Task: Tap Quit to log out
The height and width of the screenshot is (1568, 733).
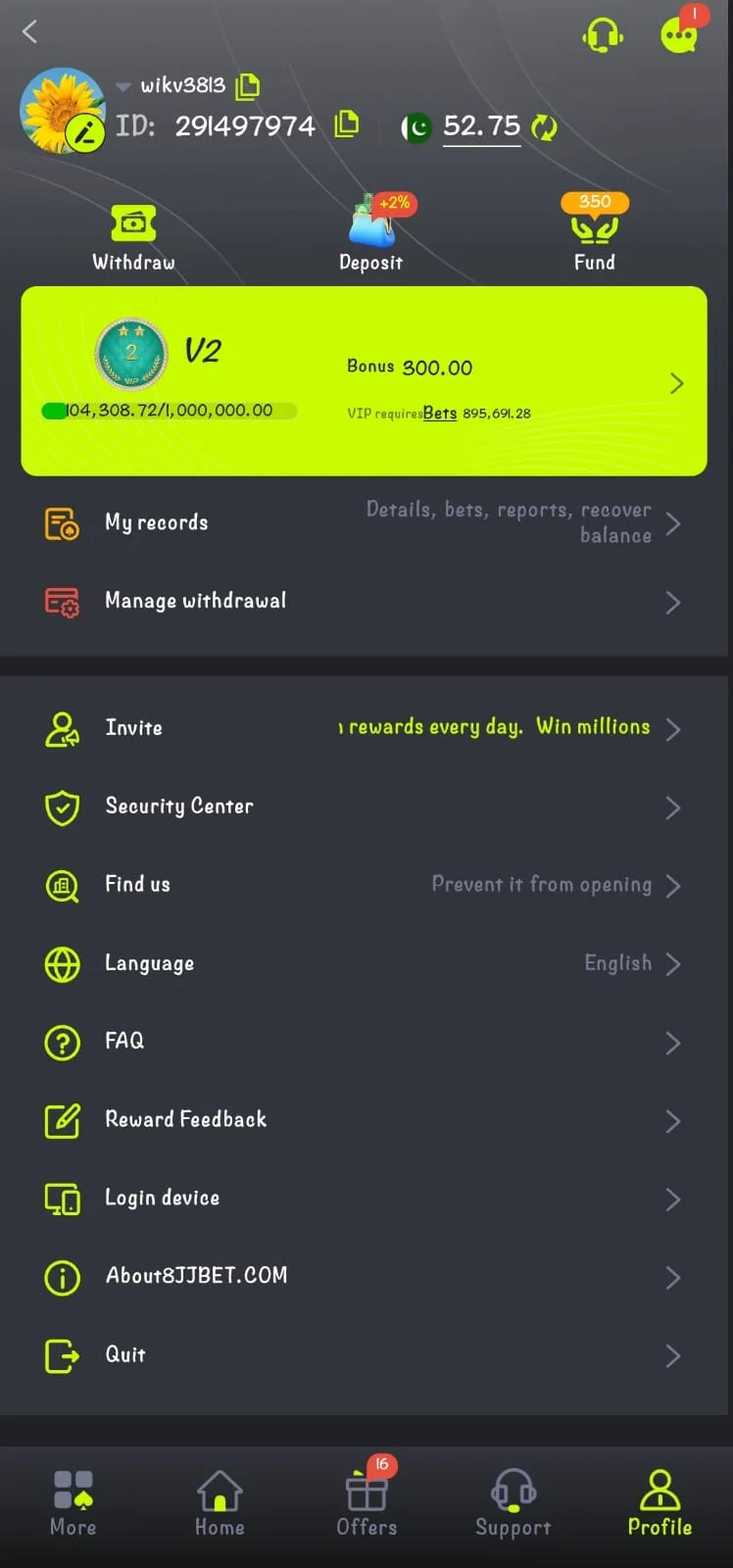Action: pos(364,1355)
